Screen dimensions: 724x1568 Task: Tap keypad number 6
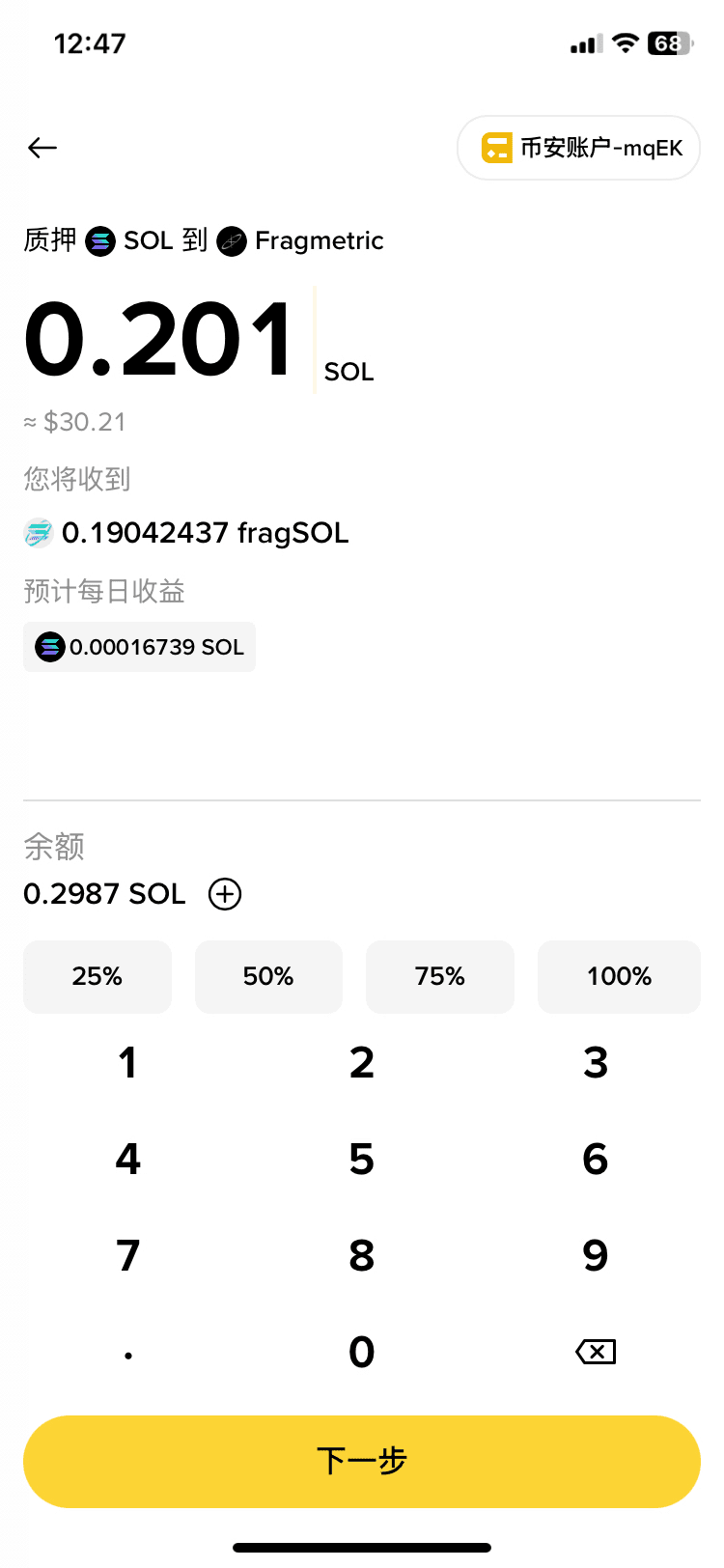pyautogui.click(x=596, y=1160)
